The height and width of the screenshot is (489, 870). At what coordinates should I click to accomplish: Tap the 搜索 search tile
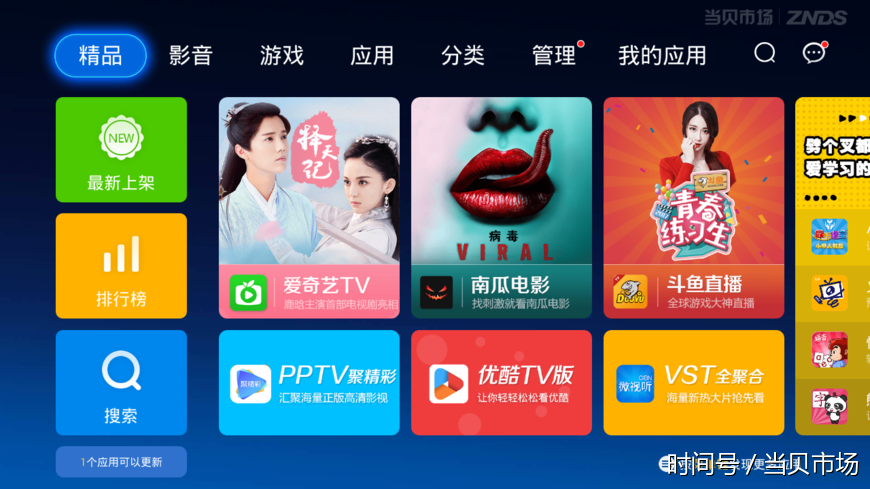click(121, 382)
